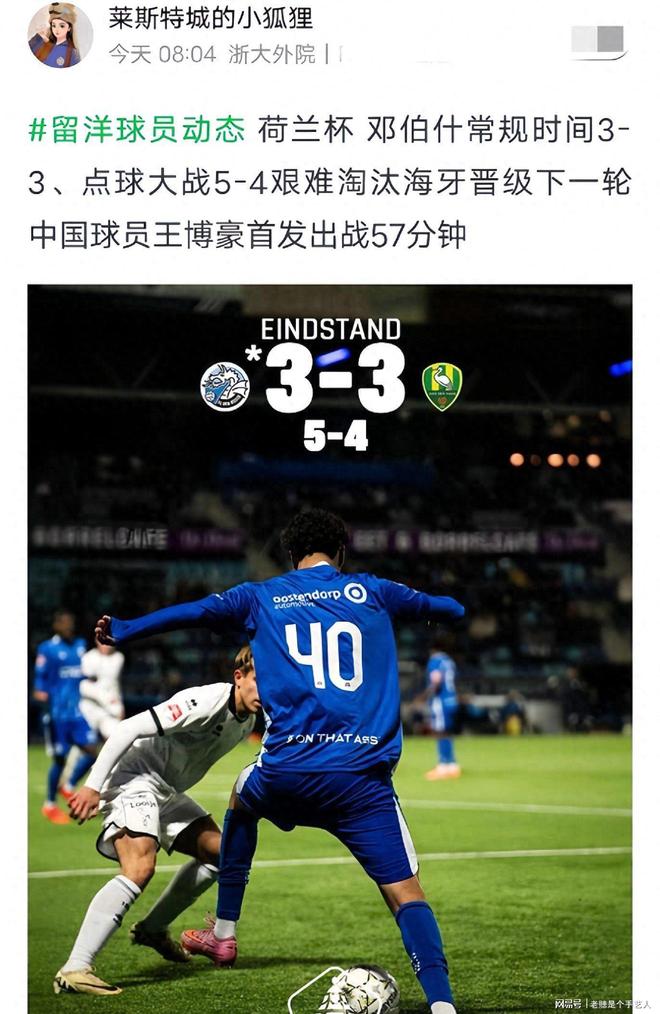
Task: View the match result photo full screen
Action: point(330,648)
